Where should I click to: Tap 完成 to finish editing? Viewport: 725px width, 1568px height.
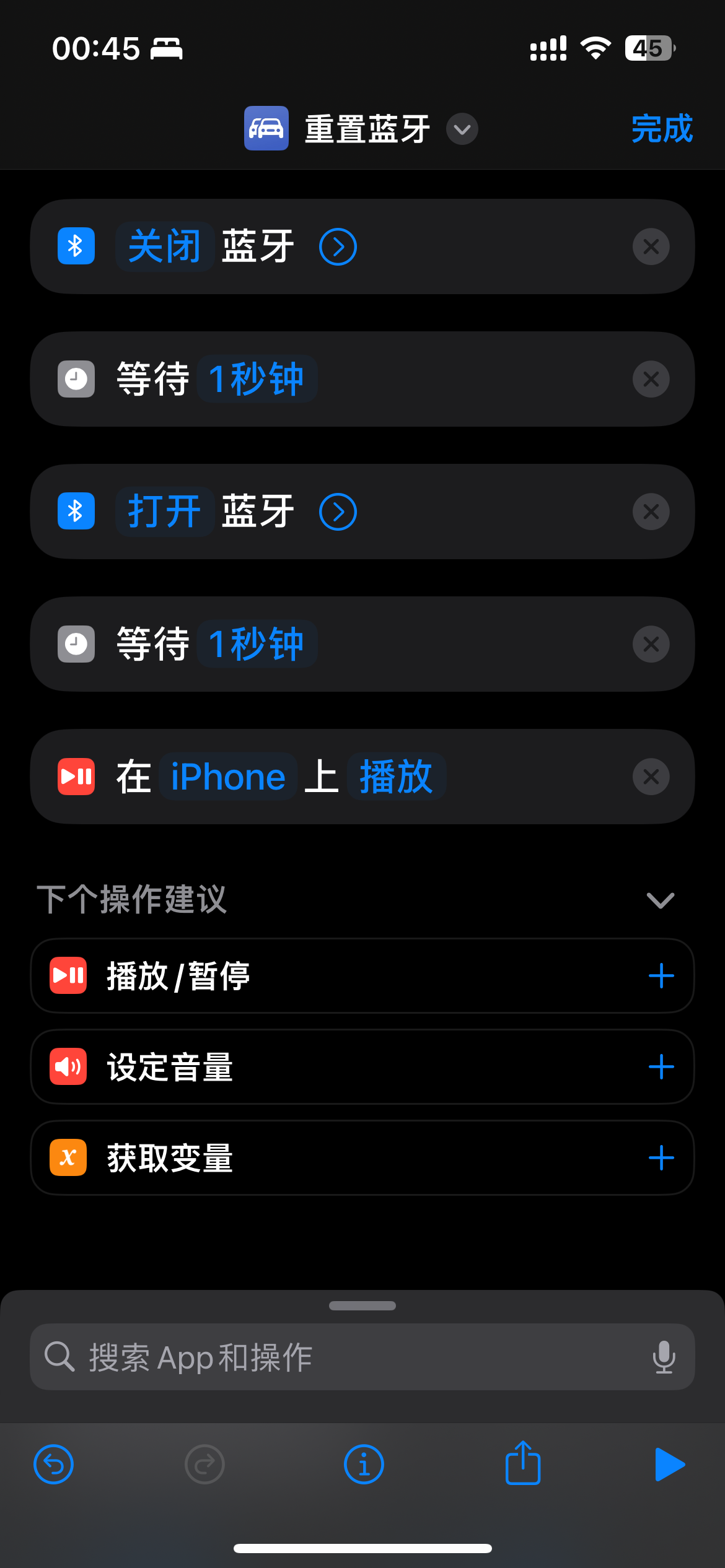[661, 129]
